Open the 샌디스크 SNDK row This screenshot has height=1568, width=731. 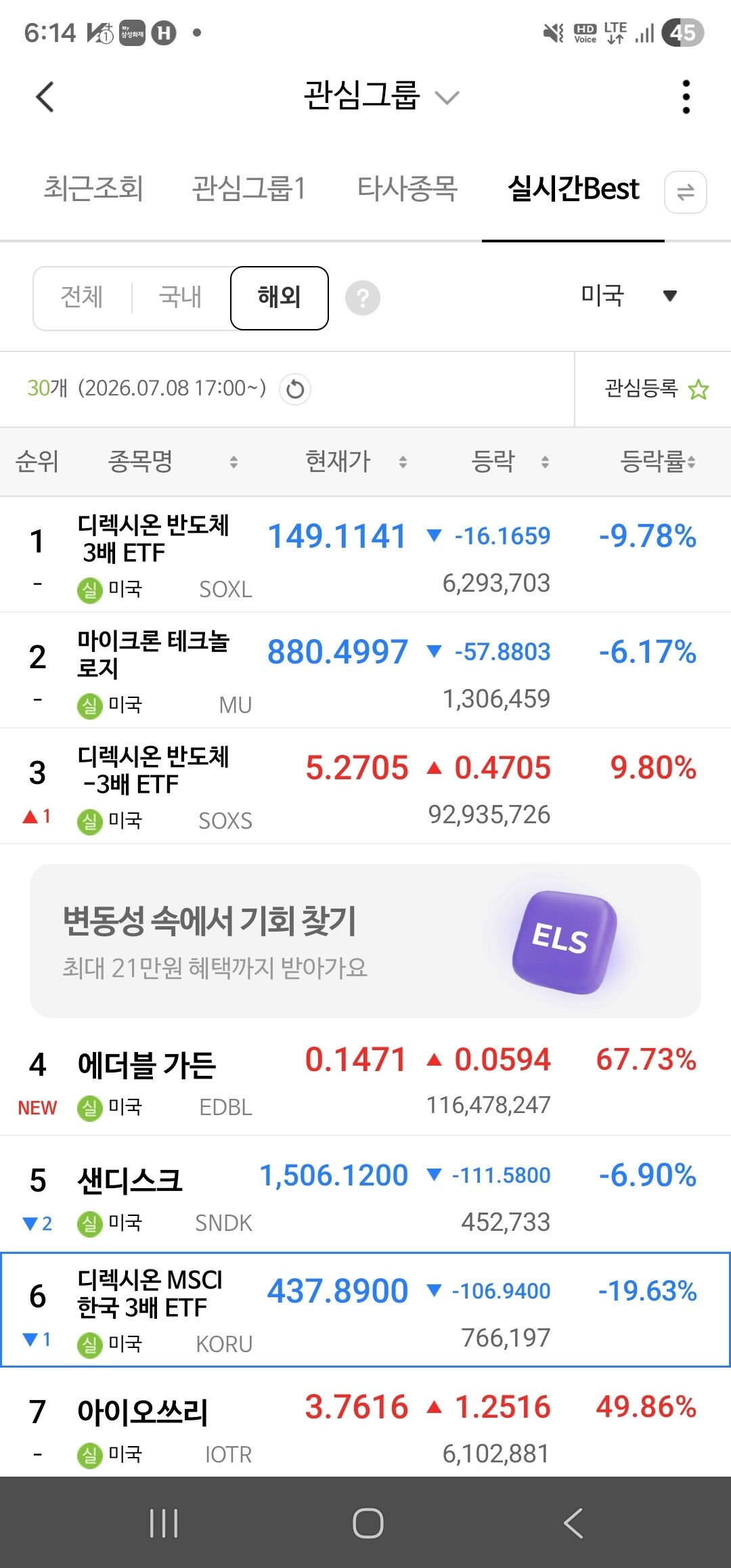click(365, 1194)
